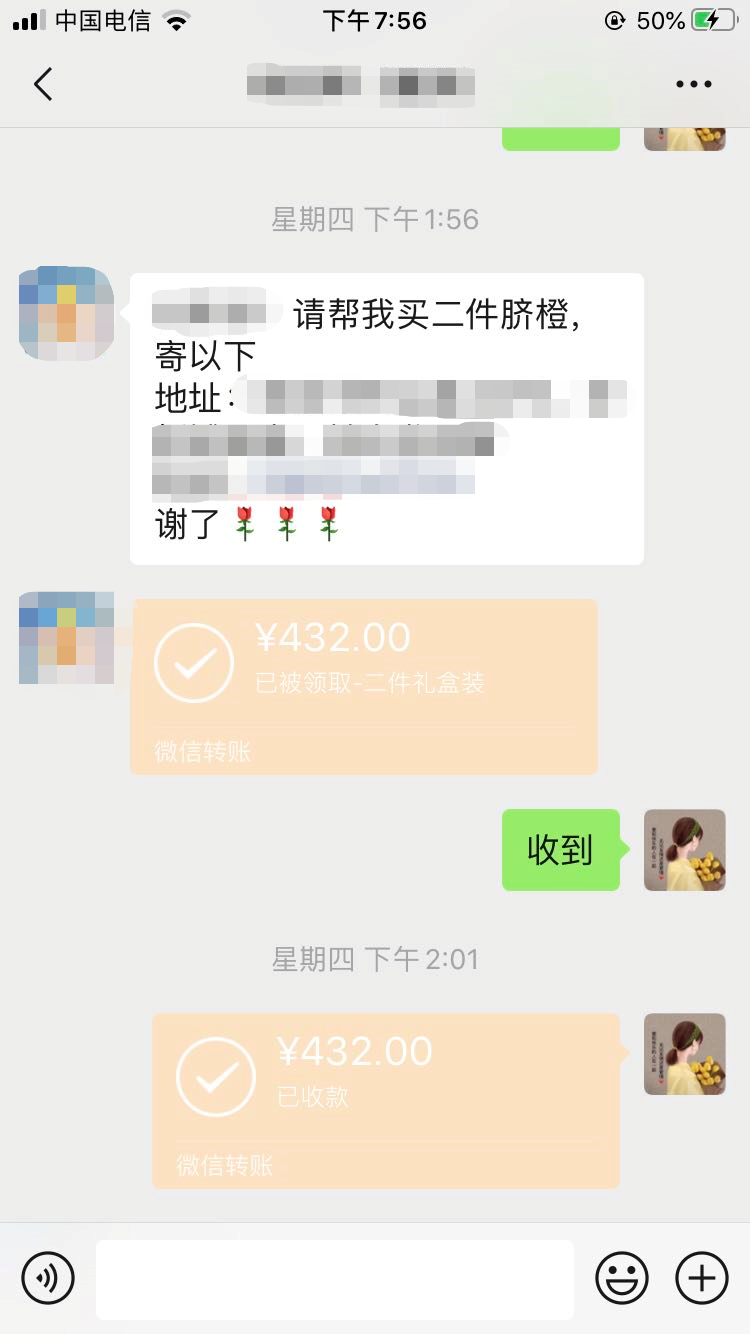Open the 已被领取 ¥432.00 transfer card
This screenshot has width=750, height=1334.
click(364, 686)
